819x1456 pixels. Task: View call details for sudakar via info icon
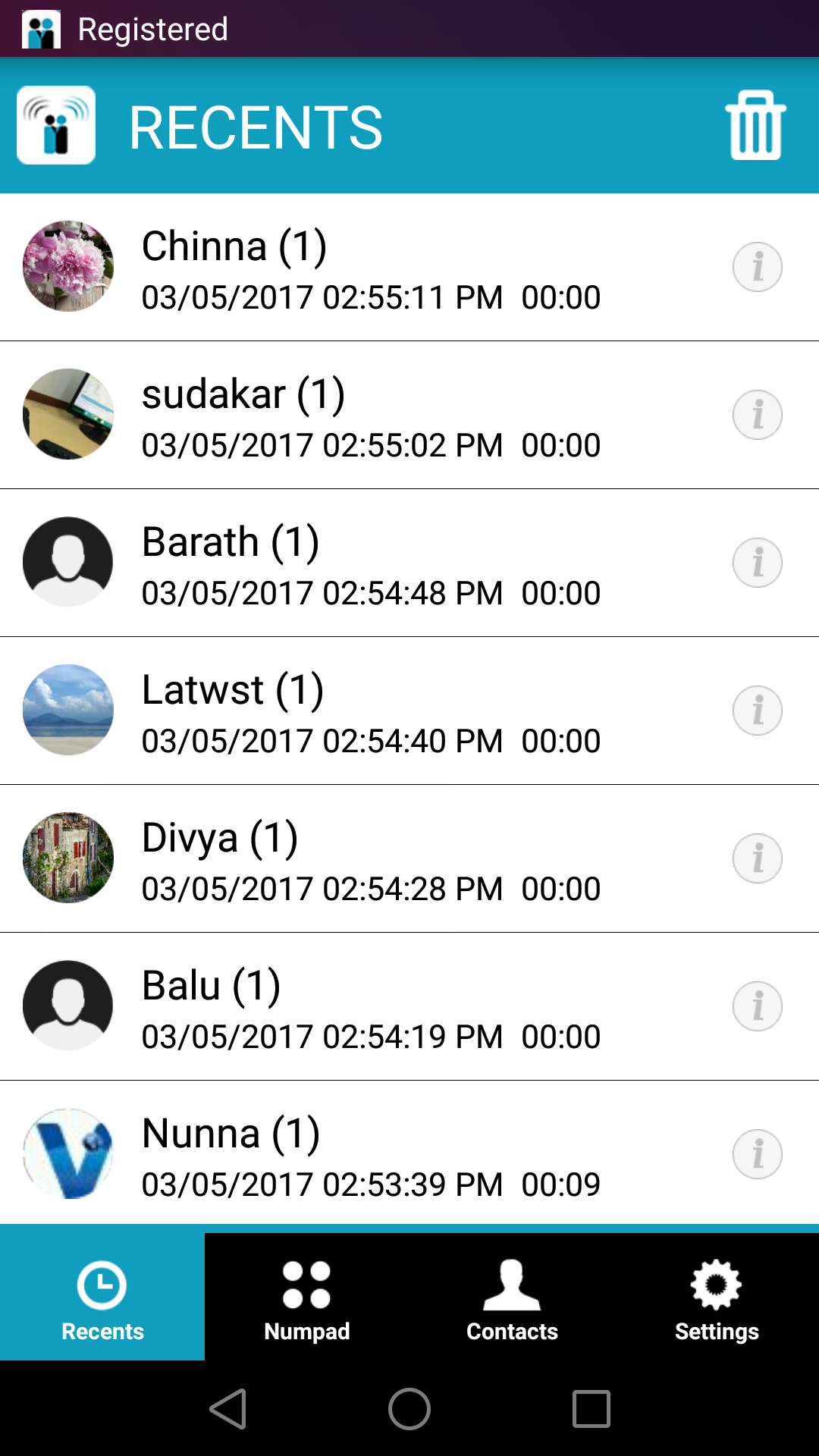tap(758, 415)
